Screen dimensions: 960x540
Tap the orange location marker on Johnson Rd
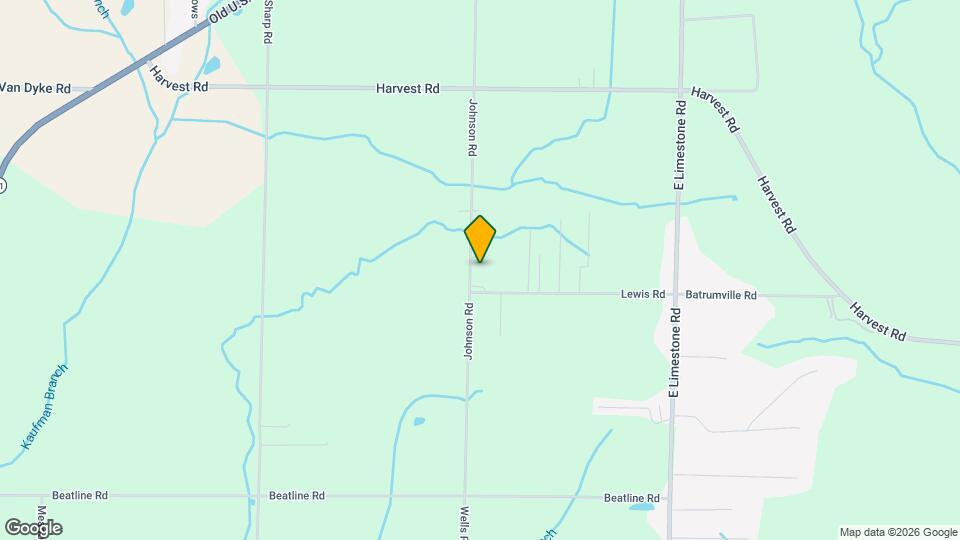point(480,238)
